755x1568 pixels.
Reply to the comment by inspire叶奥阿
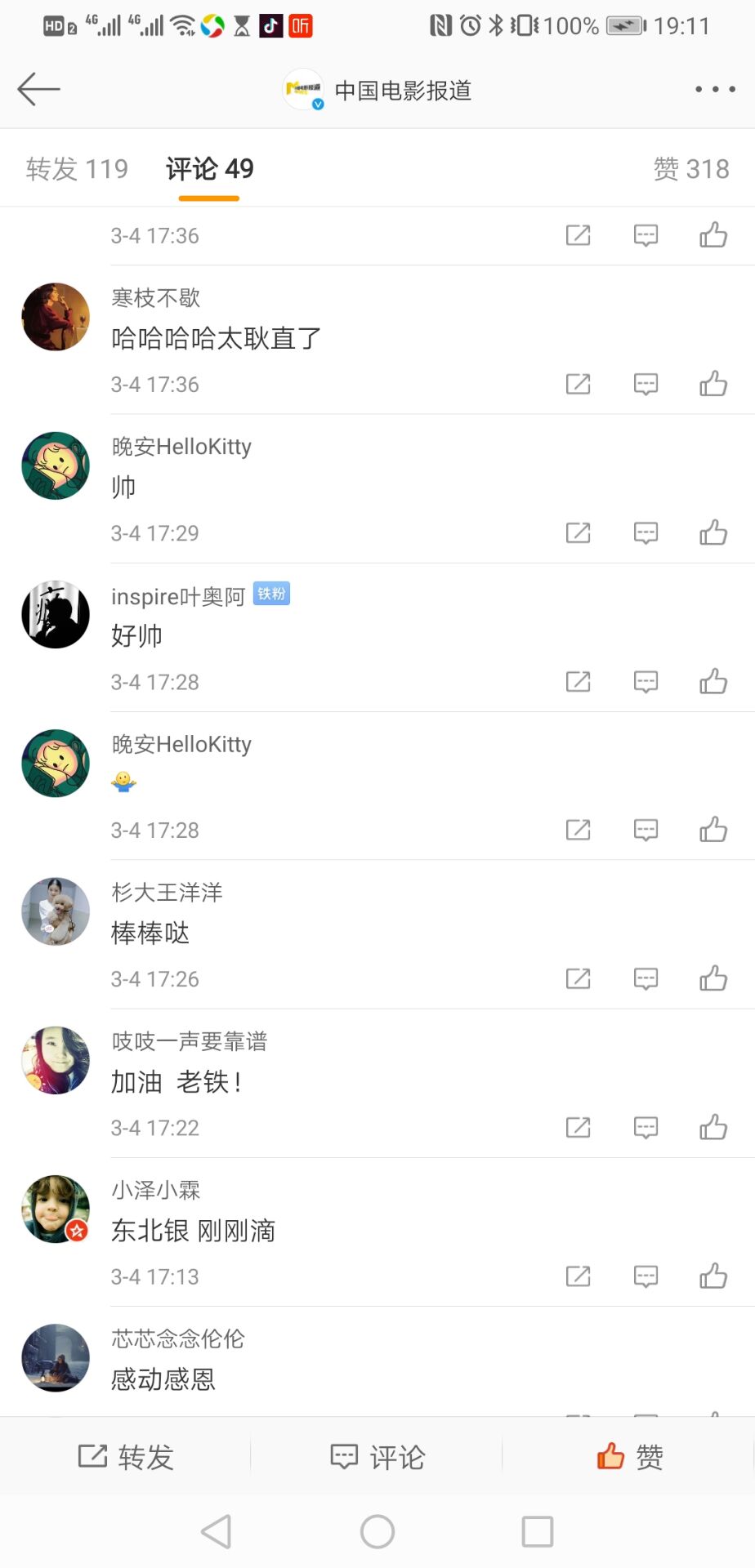646,681
